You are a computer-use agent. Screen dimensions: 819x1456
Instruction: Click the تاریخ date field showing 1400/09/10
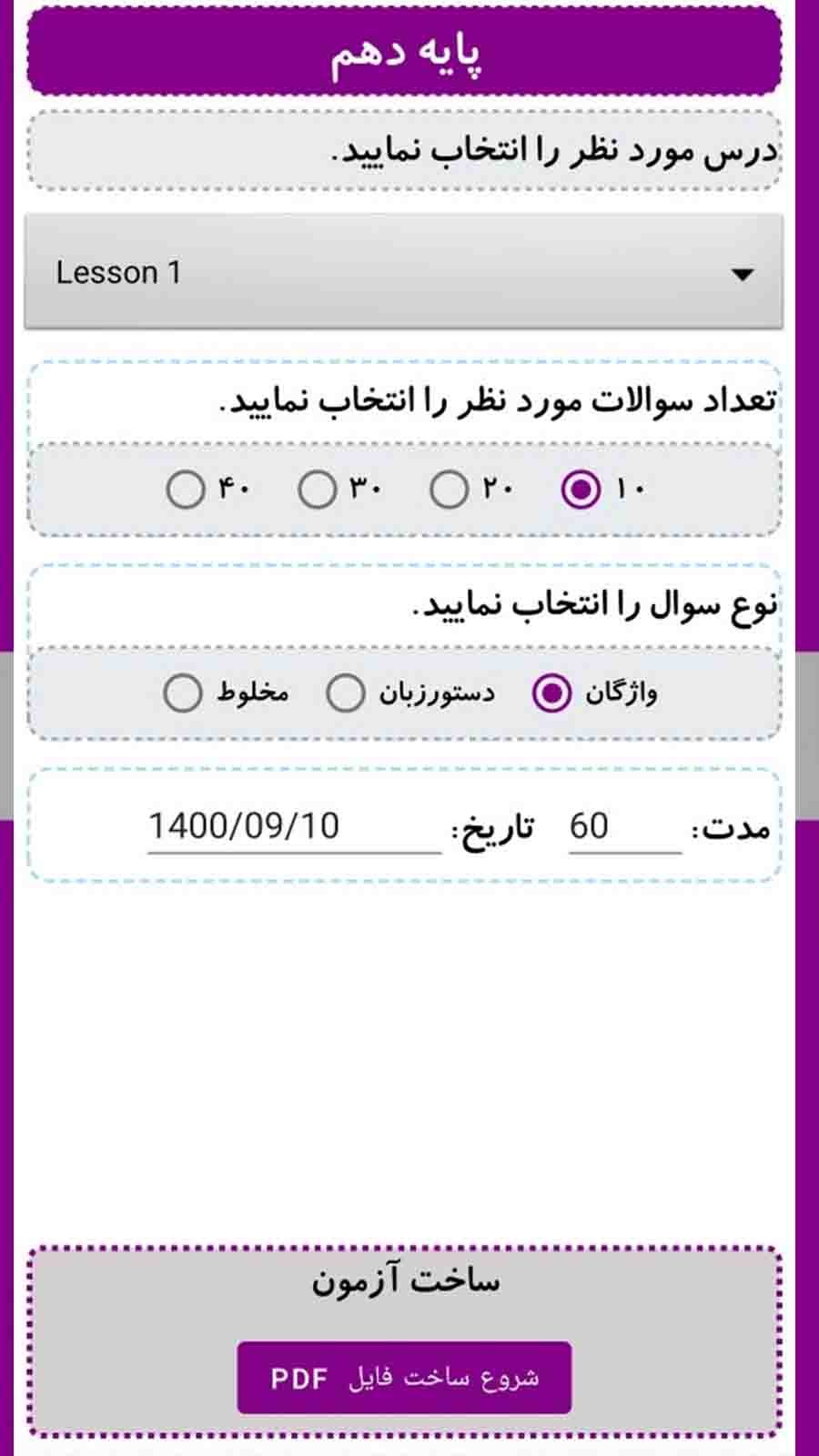(293, 830)
